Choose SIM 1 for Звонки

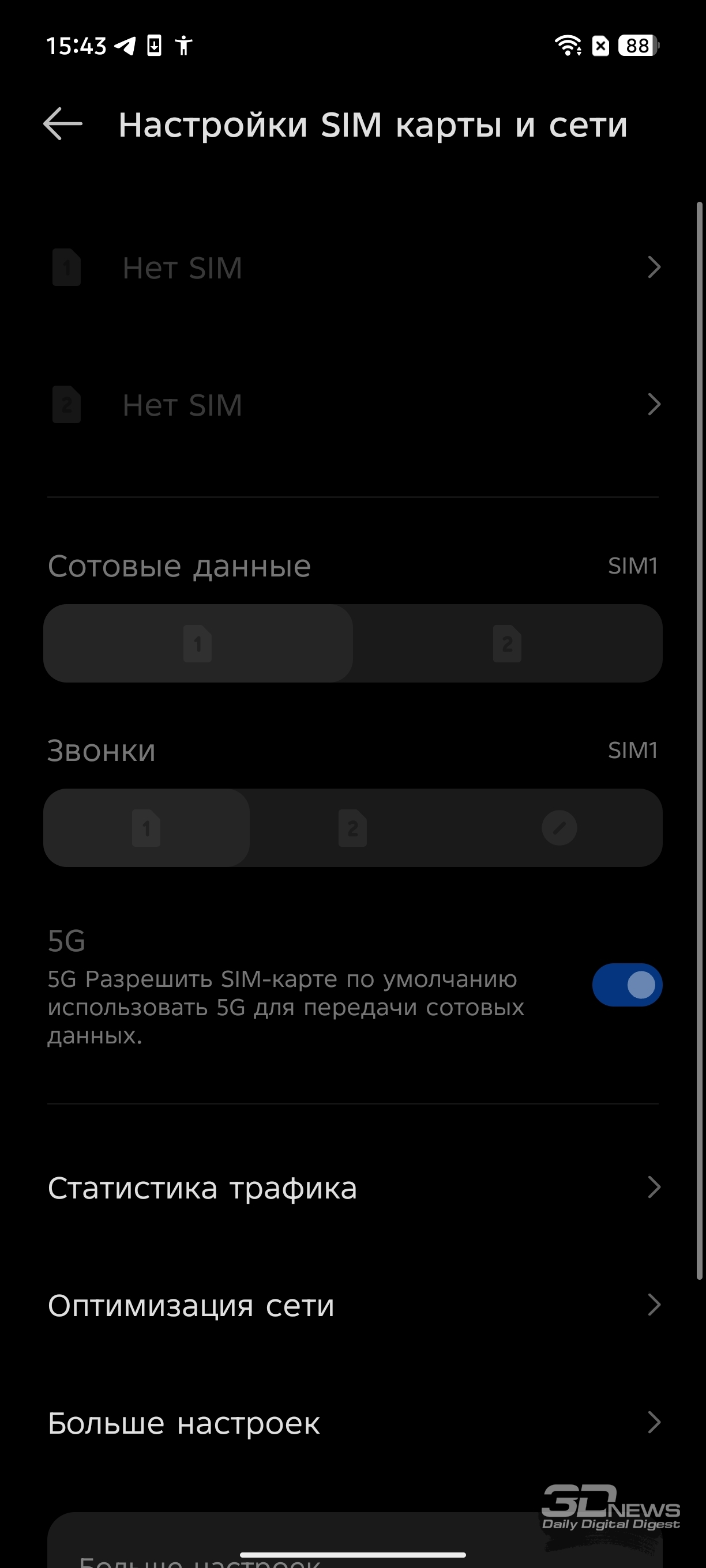[x=146, y=828]
